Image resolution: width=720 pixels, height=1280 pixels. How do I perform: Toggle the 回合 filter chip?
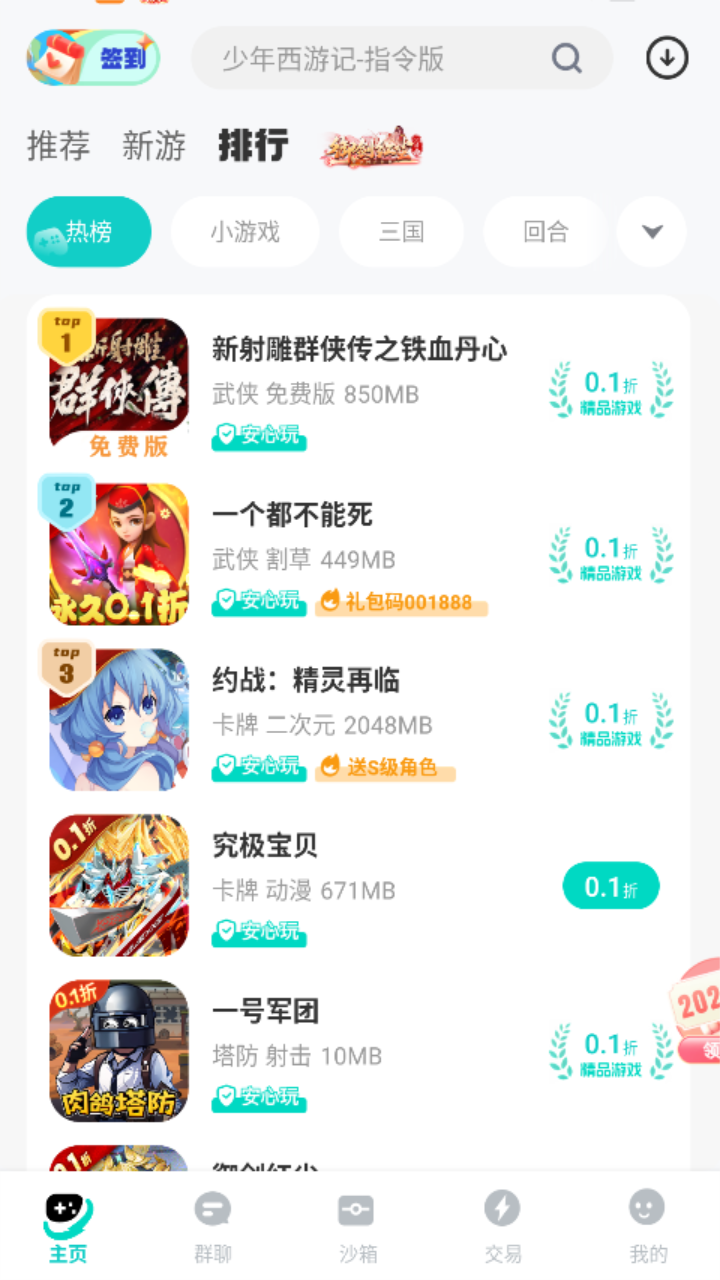[x=545, y=231]
